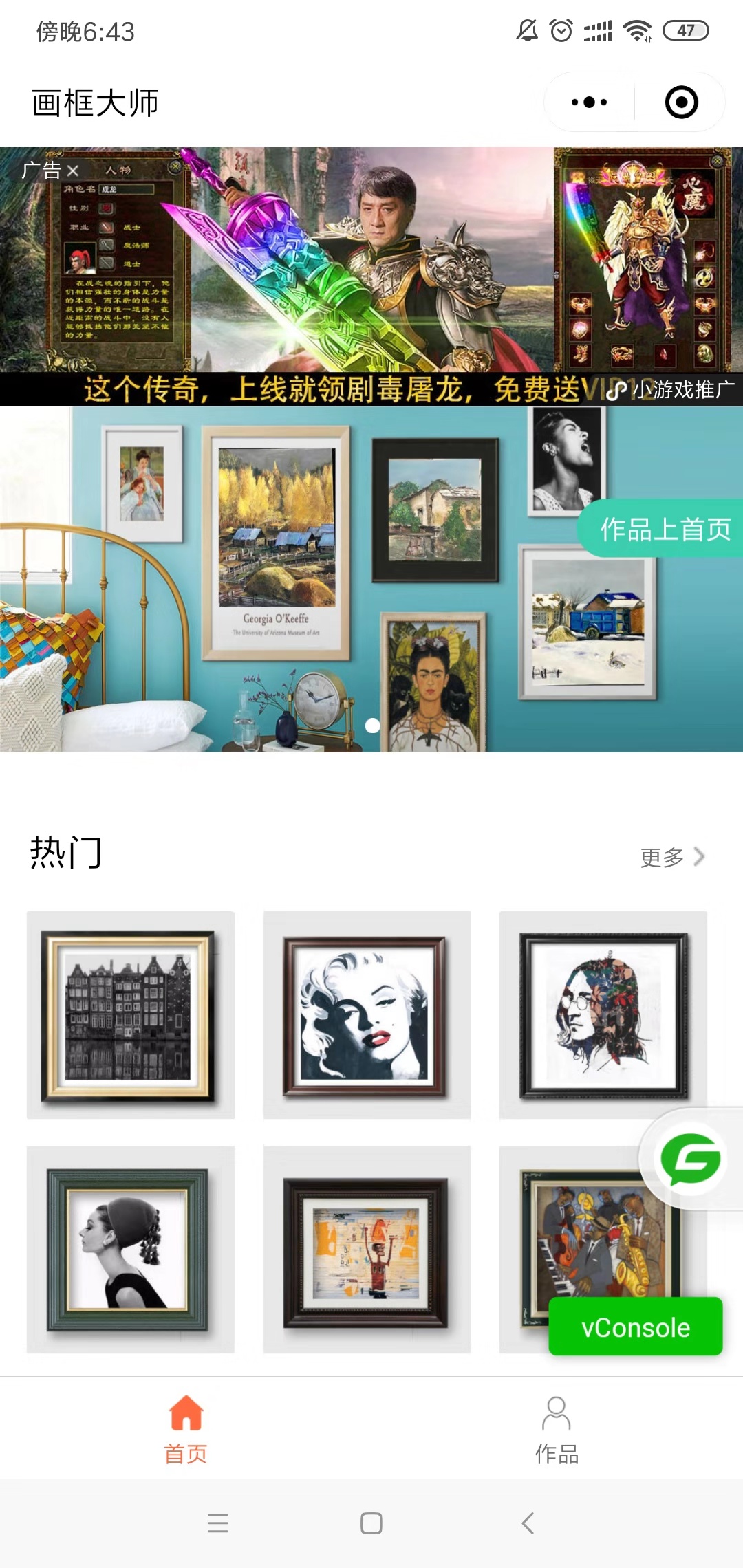Open the framed Audrey Hepburn artwork
The height and width of the screenshot is (1568, 743).
click(130, 1249)
